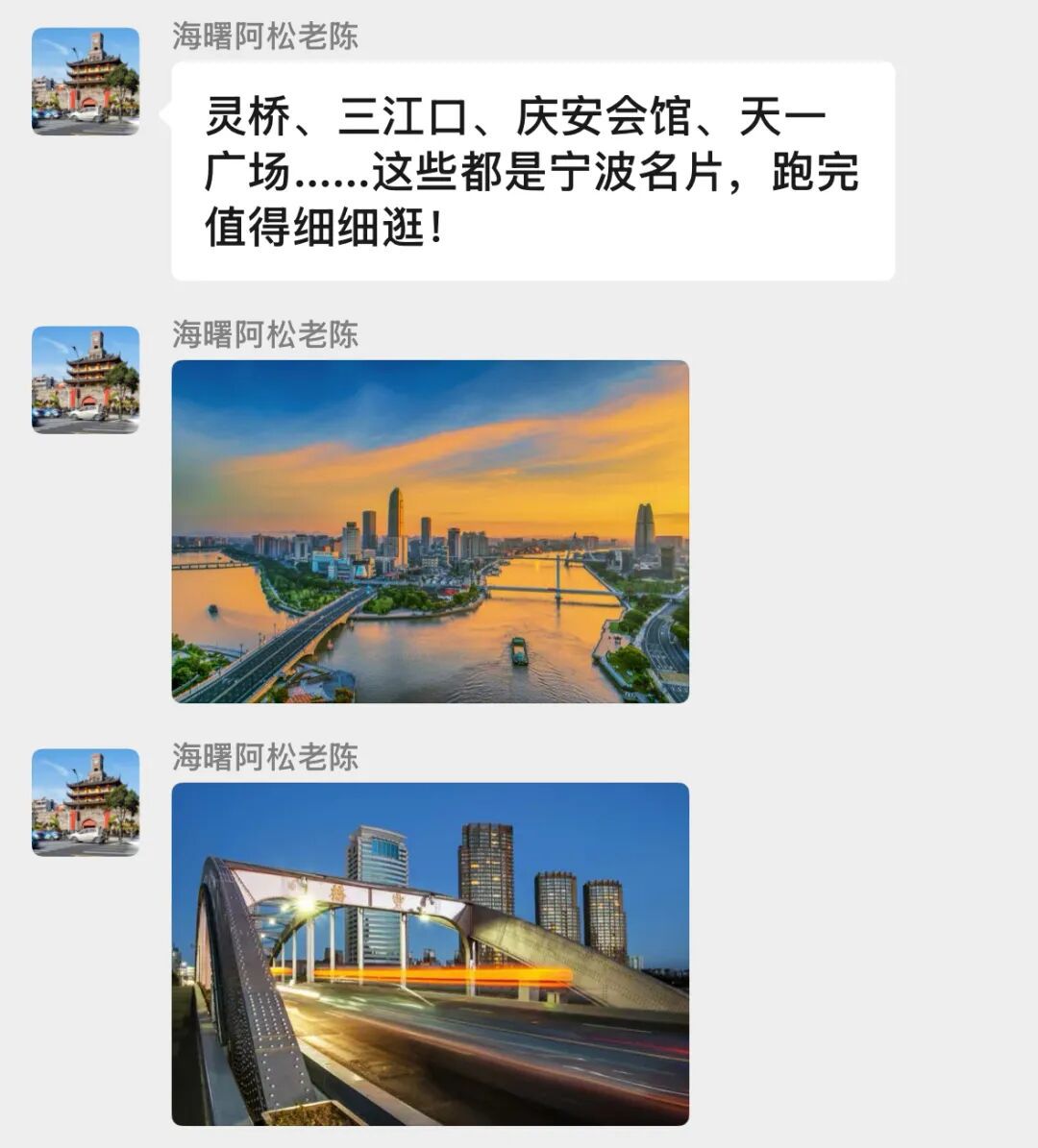
Task: Open the sunset river cityscape photo
Action: 430,531
